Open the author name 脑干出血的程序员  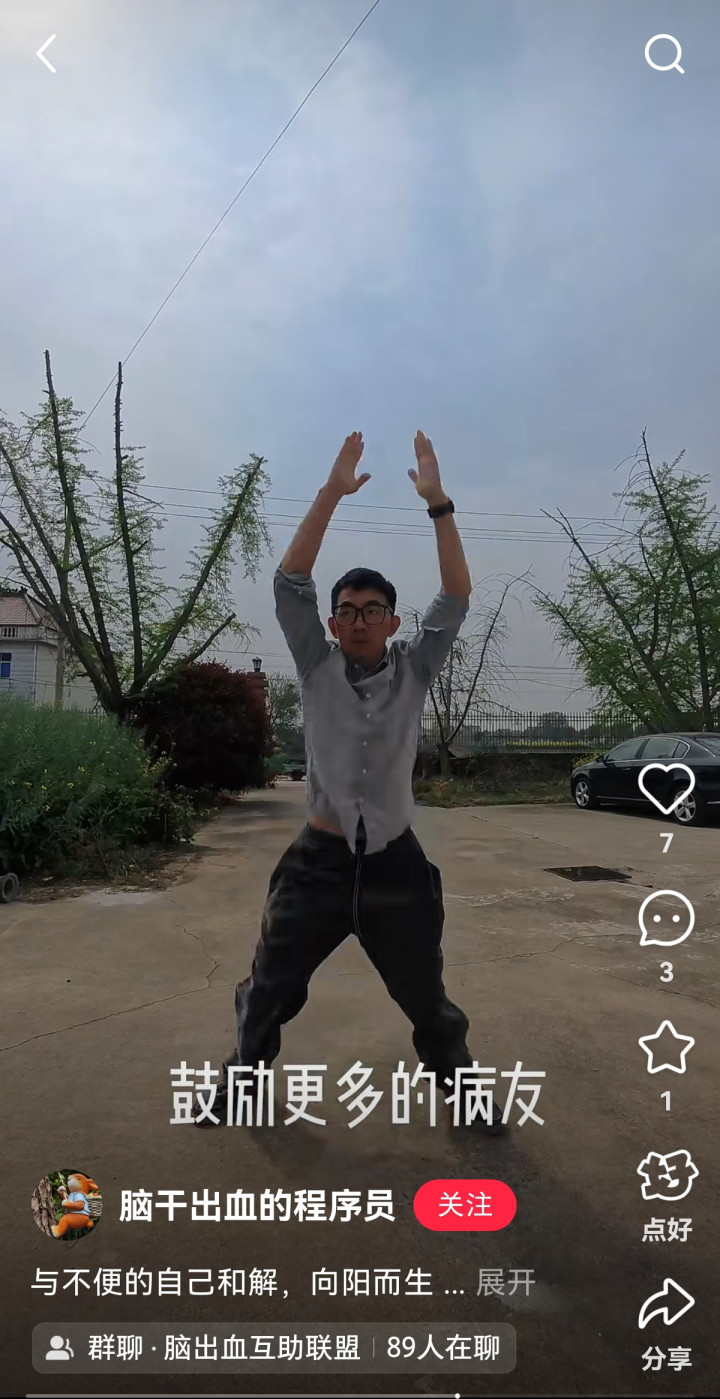pos(257,1206)
